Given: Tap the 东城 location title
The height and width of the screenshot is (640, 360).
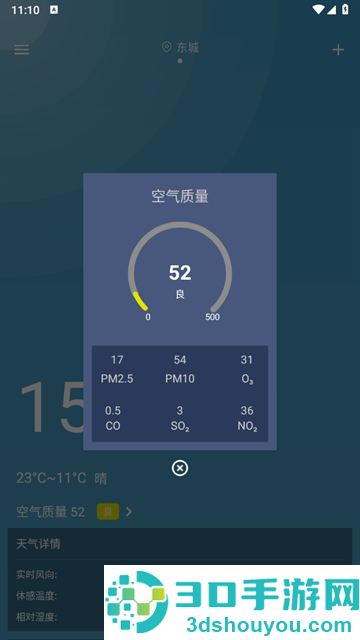Looking at the screenshot, I should [180, 48].
